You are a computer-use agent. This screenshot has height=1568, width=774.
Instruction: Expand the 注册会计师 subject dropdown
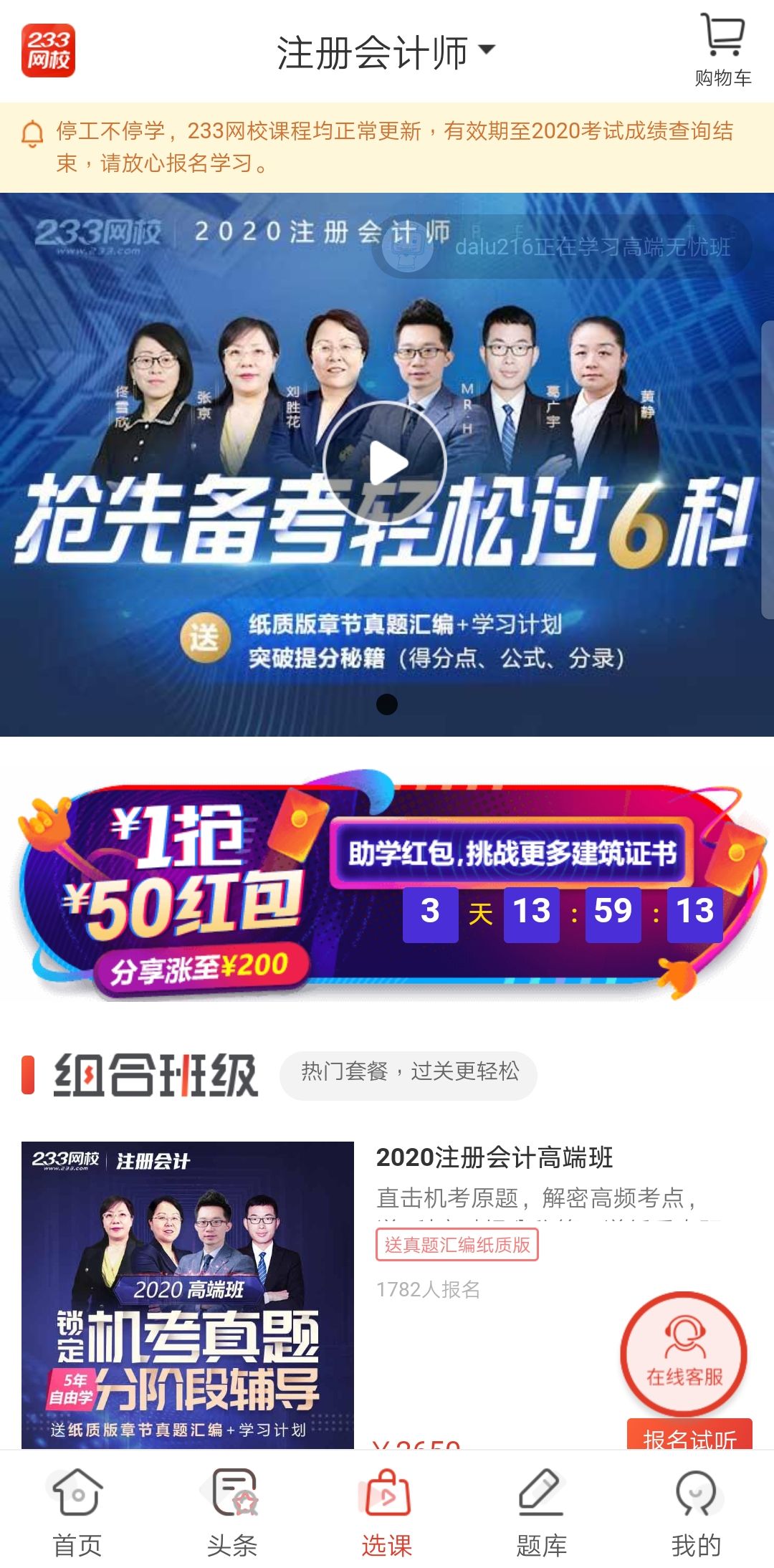386,52
